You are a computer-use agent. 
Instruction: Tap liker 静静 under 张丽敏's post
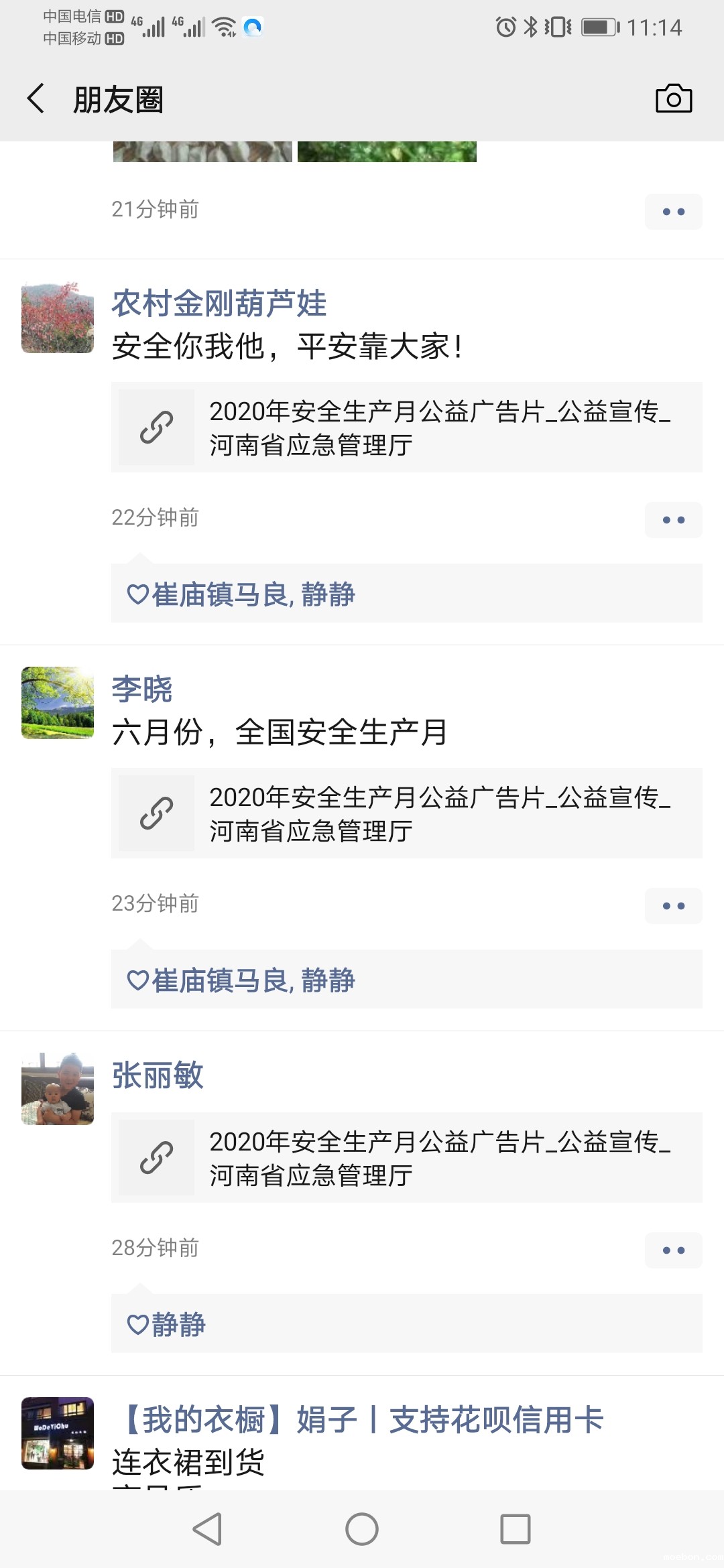coord(178,1325)
